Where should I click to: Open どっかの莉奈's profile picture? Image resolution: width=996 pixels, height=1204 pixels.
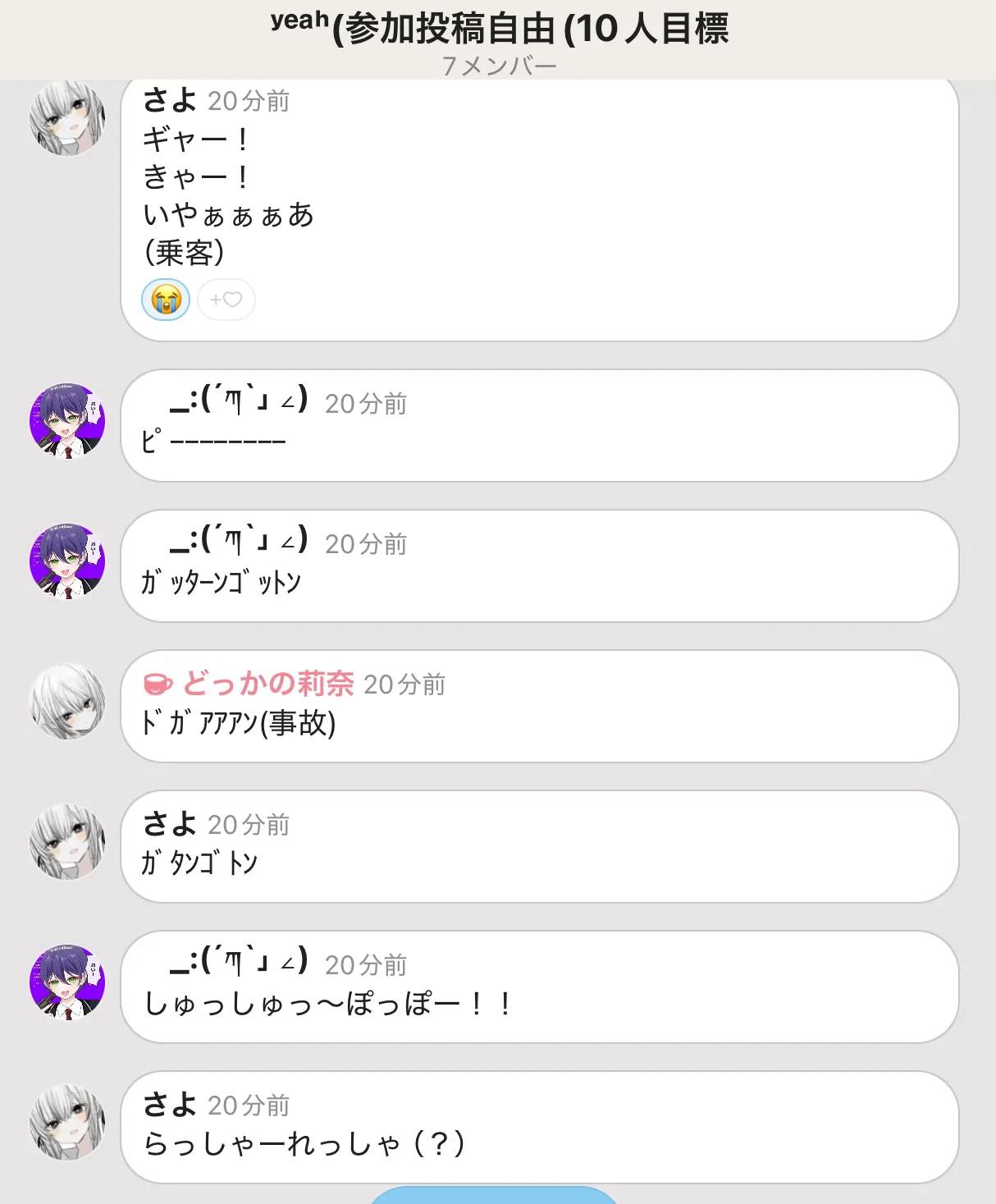coord(67,702)
